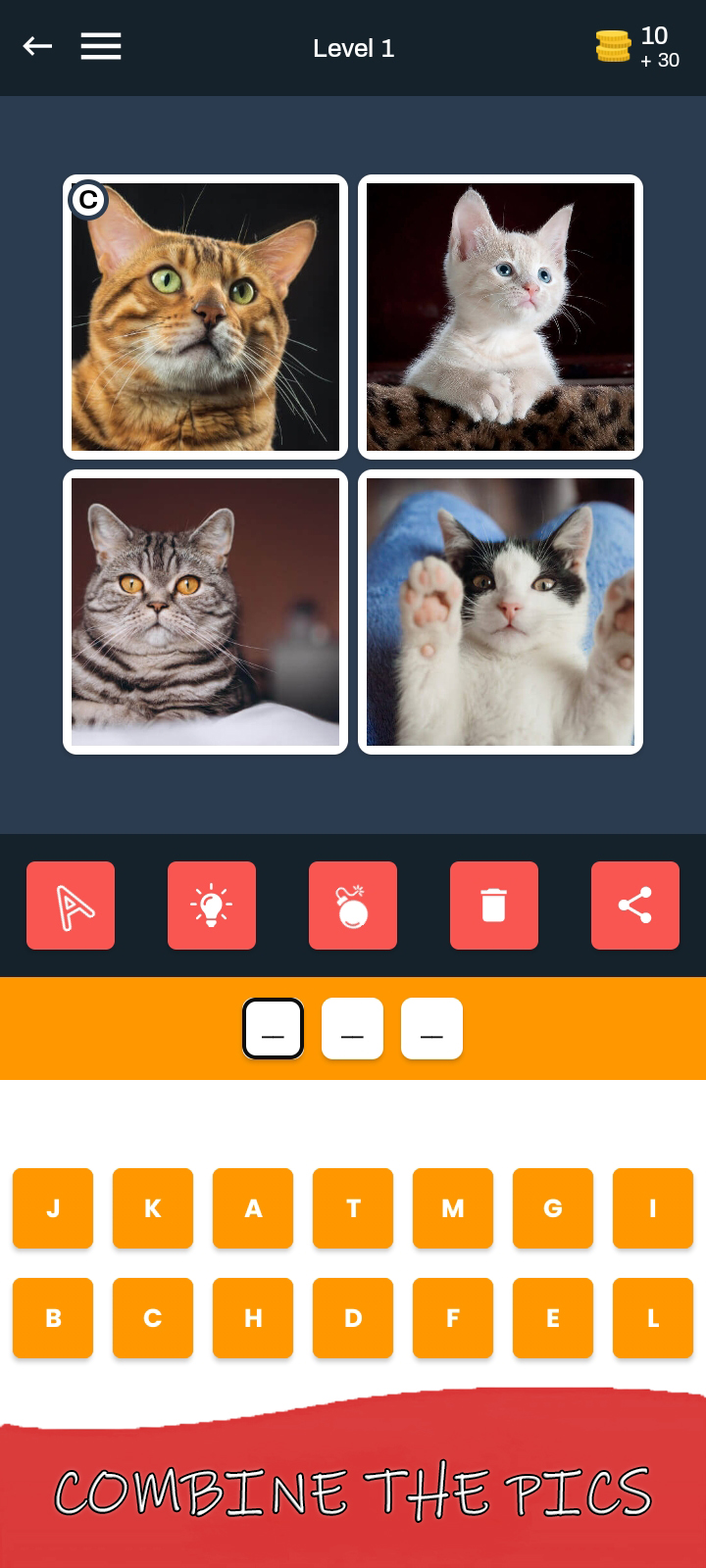Enlarge the white kitten picture
The height and width of the screenshot is (1568, 706).
click(501, 318)
